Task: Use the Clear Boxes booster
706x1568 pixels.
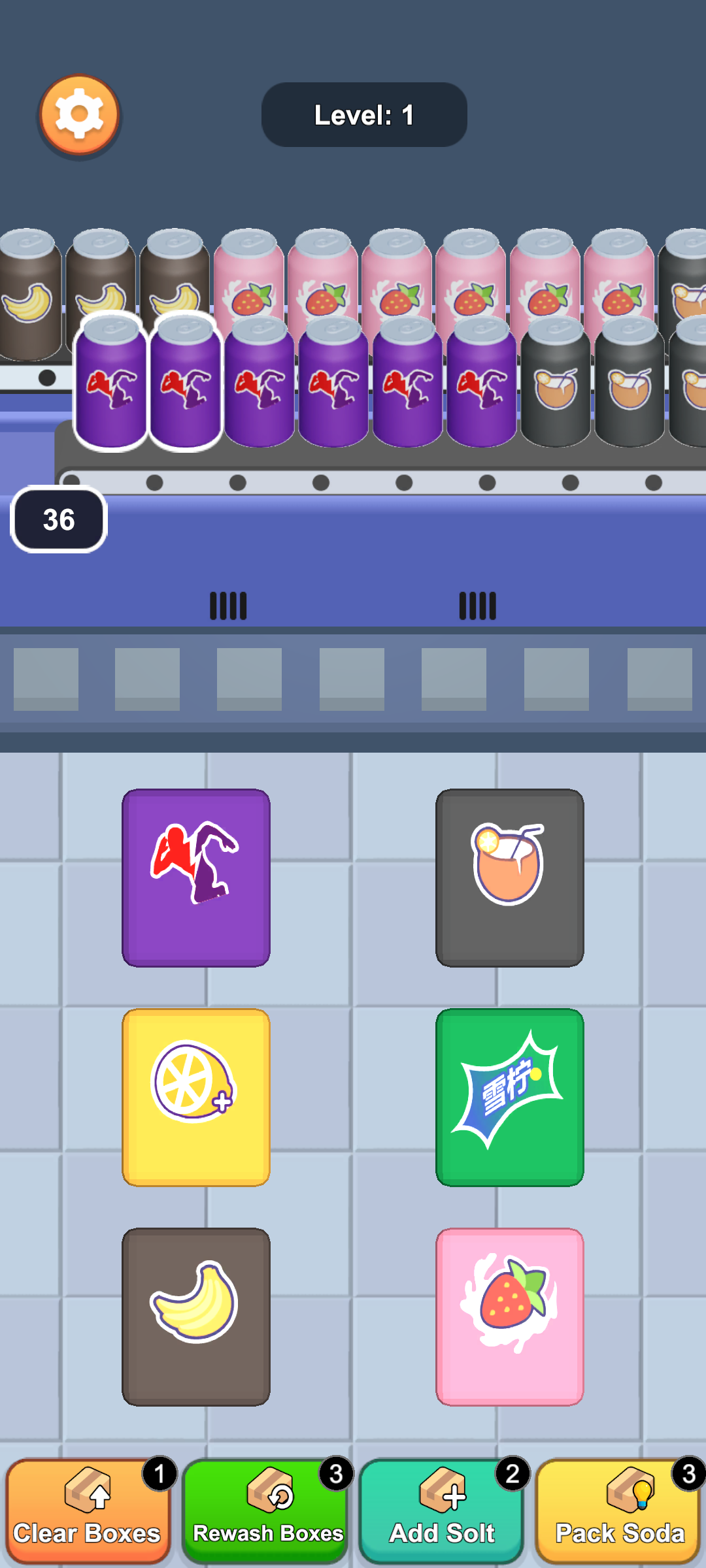Action: [88, 1511]
